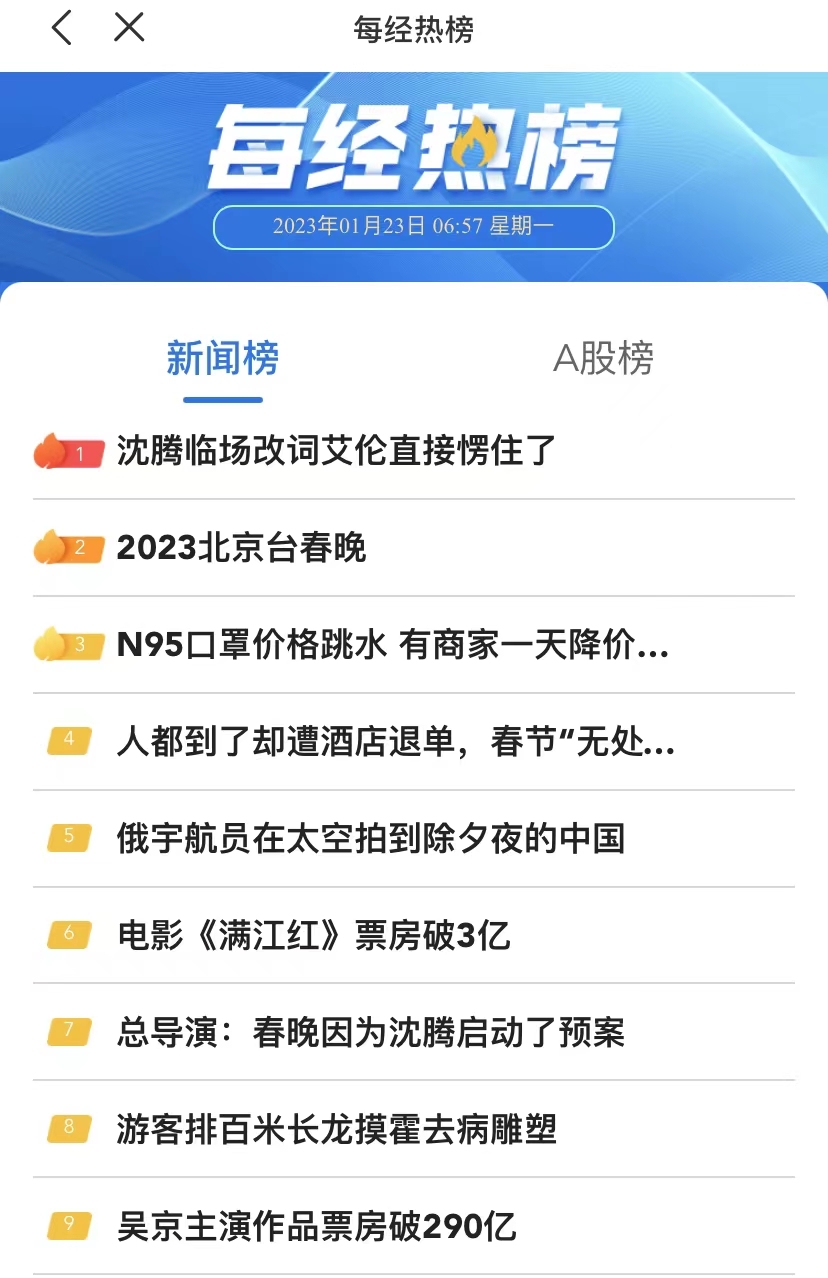Open the 2023北京台春晚 headline
828x1278 pixels.
[242, 548]
